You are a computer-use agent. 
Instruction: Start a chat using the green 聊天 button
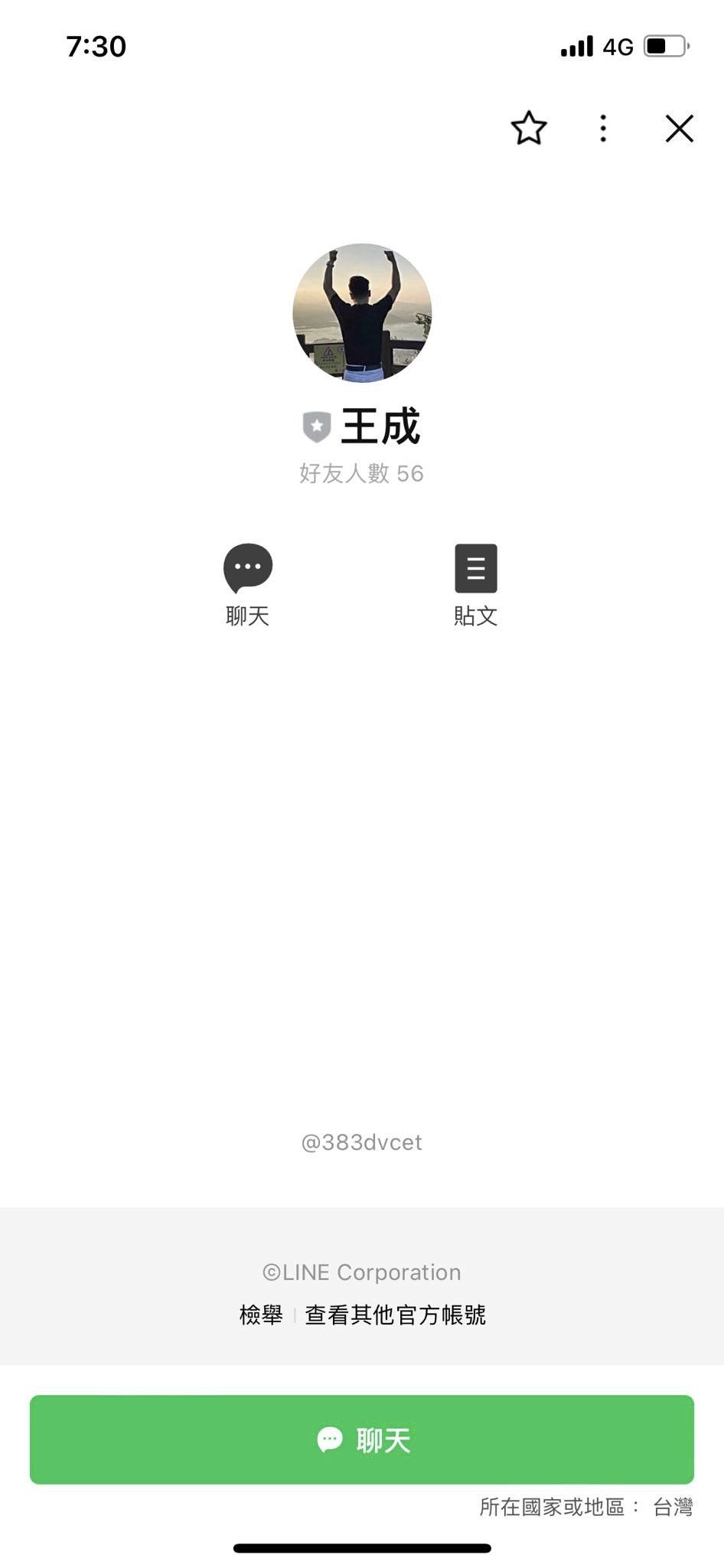coord(362,1439)
